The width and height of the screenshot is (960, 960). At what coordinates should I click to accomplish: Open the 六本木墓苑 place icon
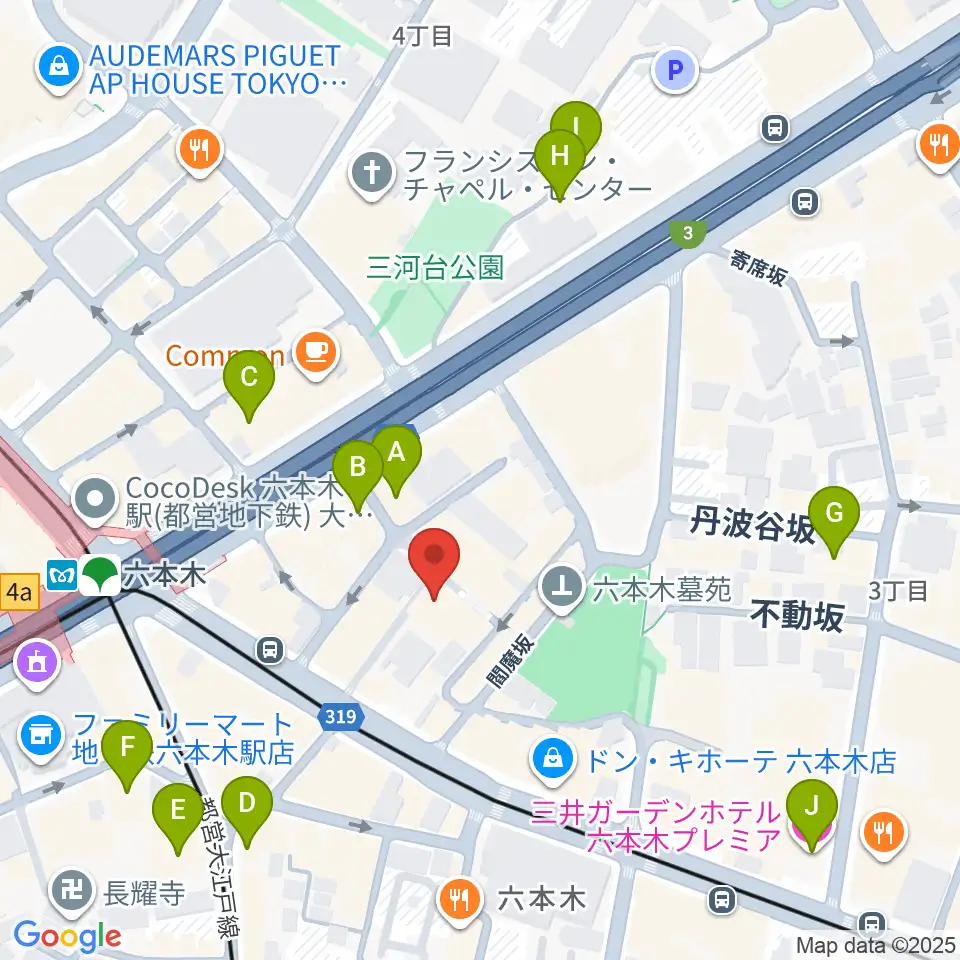click(562, 589)
